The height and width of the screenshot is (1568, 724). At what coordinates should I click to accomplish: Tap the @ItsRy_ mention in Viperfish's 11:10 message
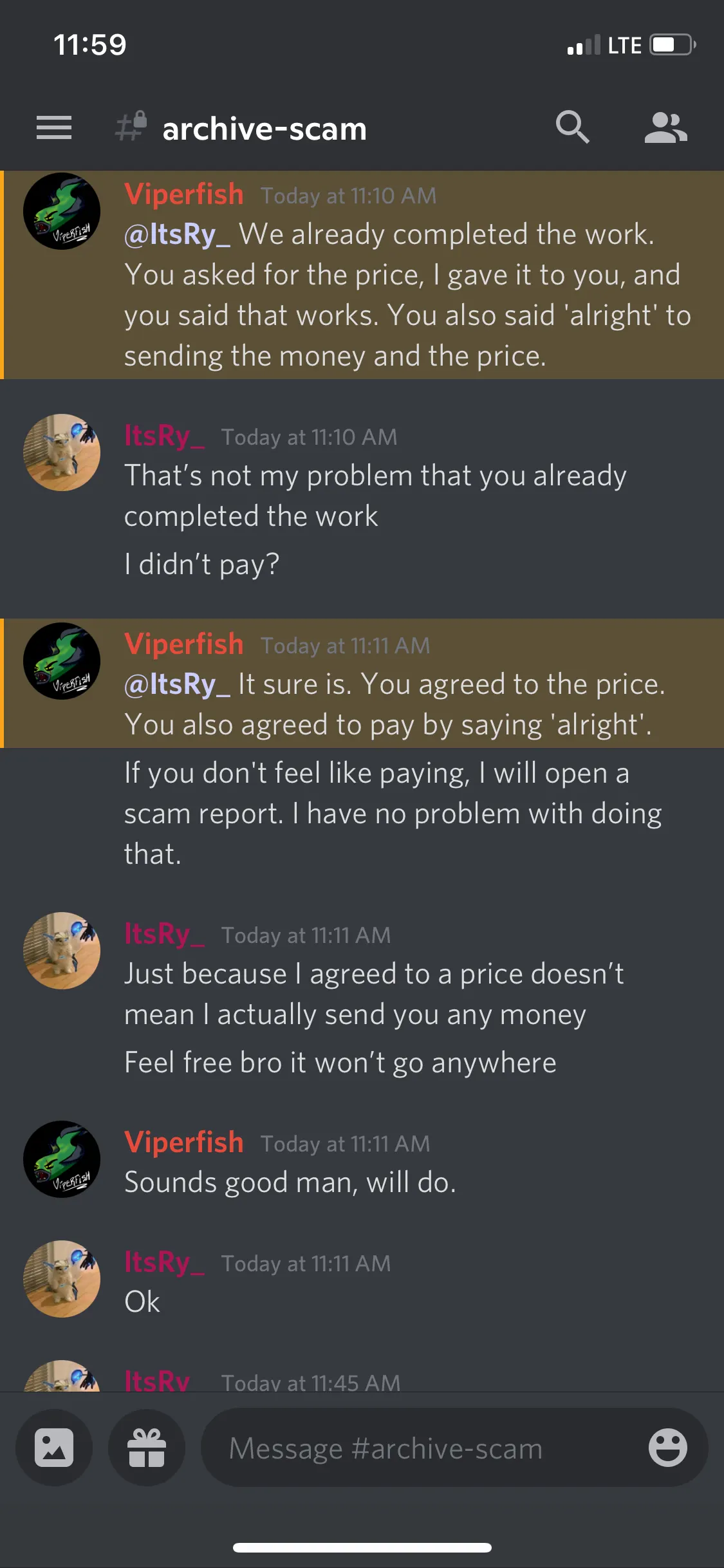(x=177, y=234)
